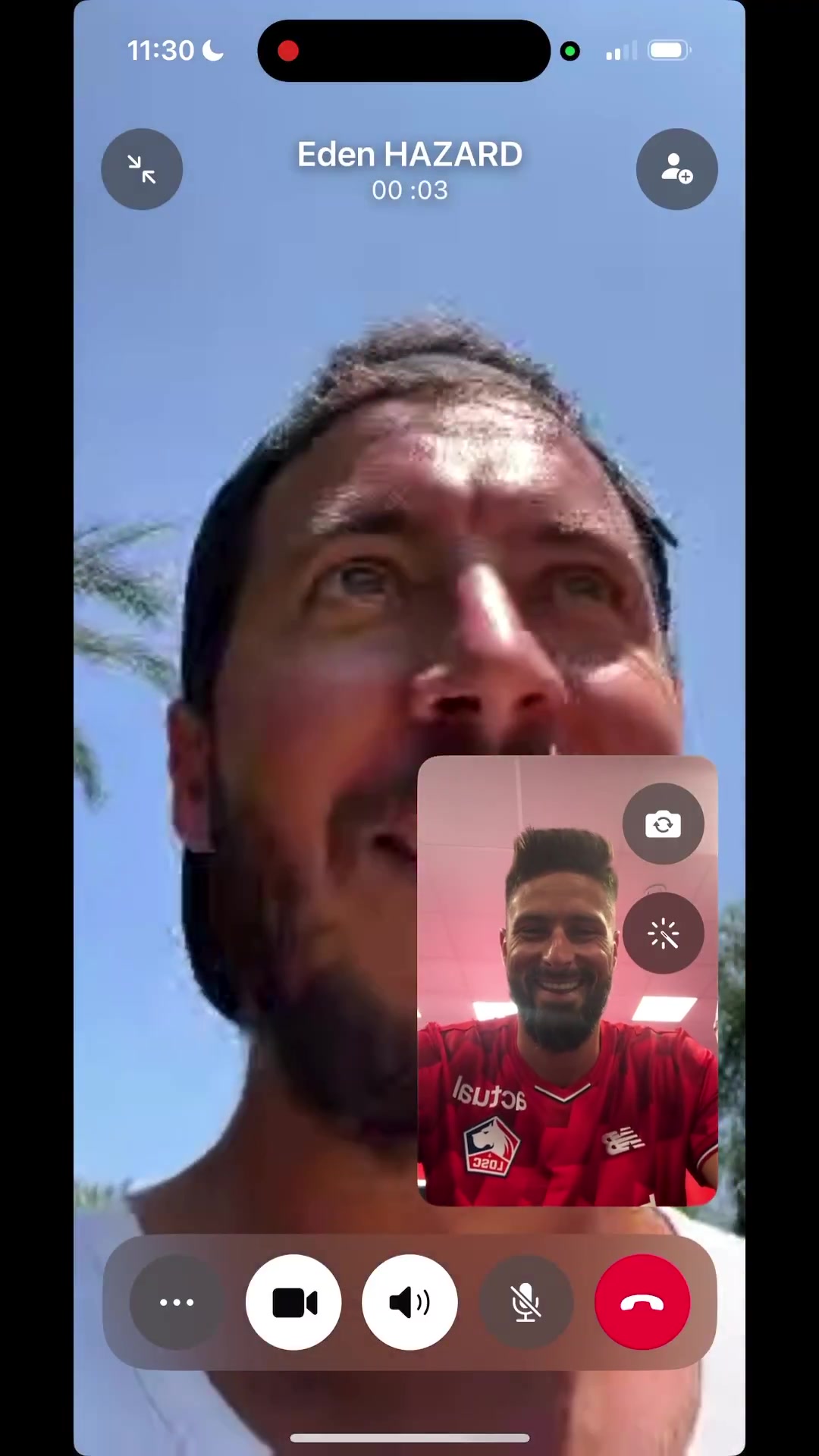Open video effects wand button
The height and width of the screenshot is (1456, 819).
pyautogui.click(x=663, y=934)
